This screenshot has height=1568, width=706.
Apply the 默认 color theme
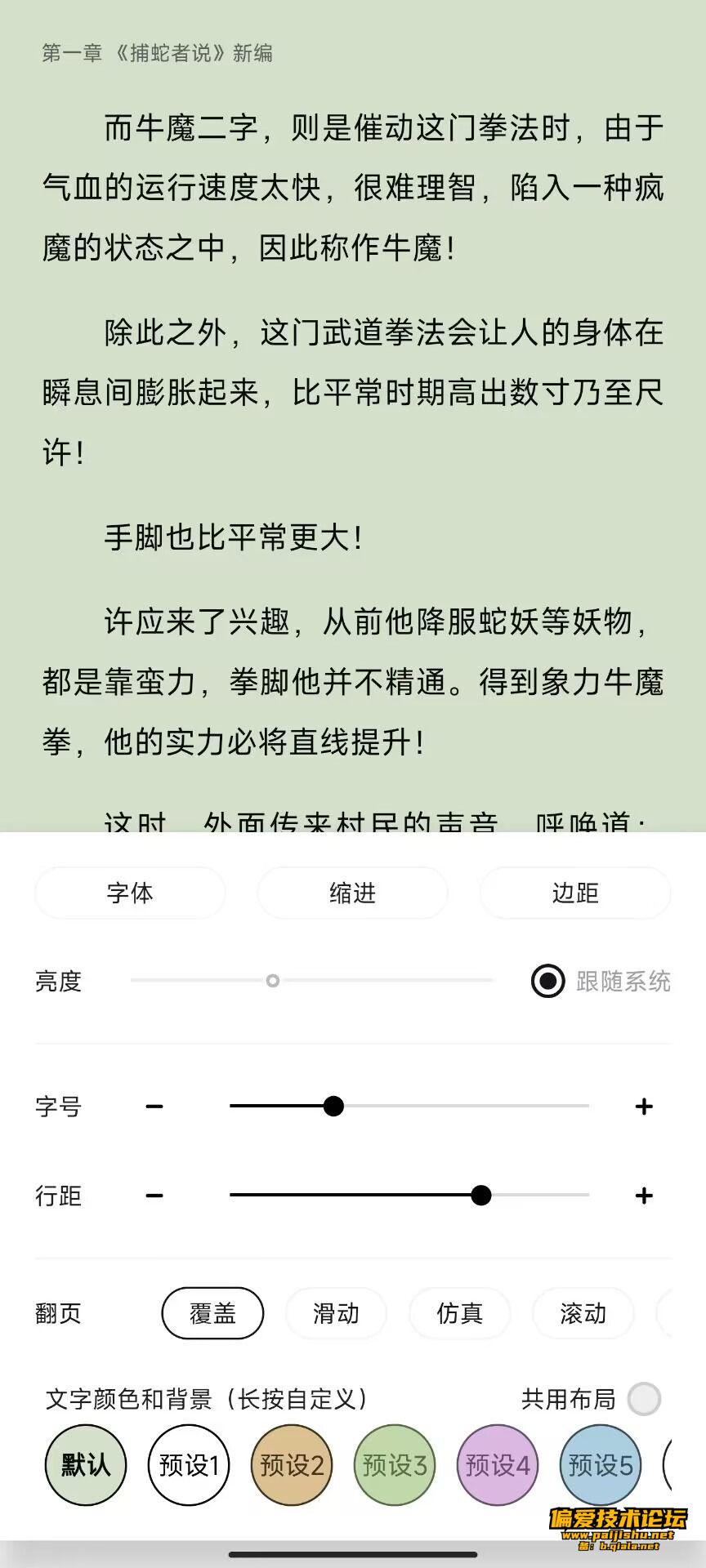pyautogui.click(x=86, y=1465)
